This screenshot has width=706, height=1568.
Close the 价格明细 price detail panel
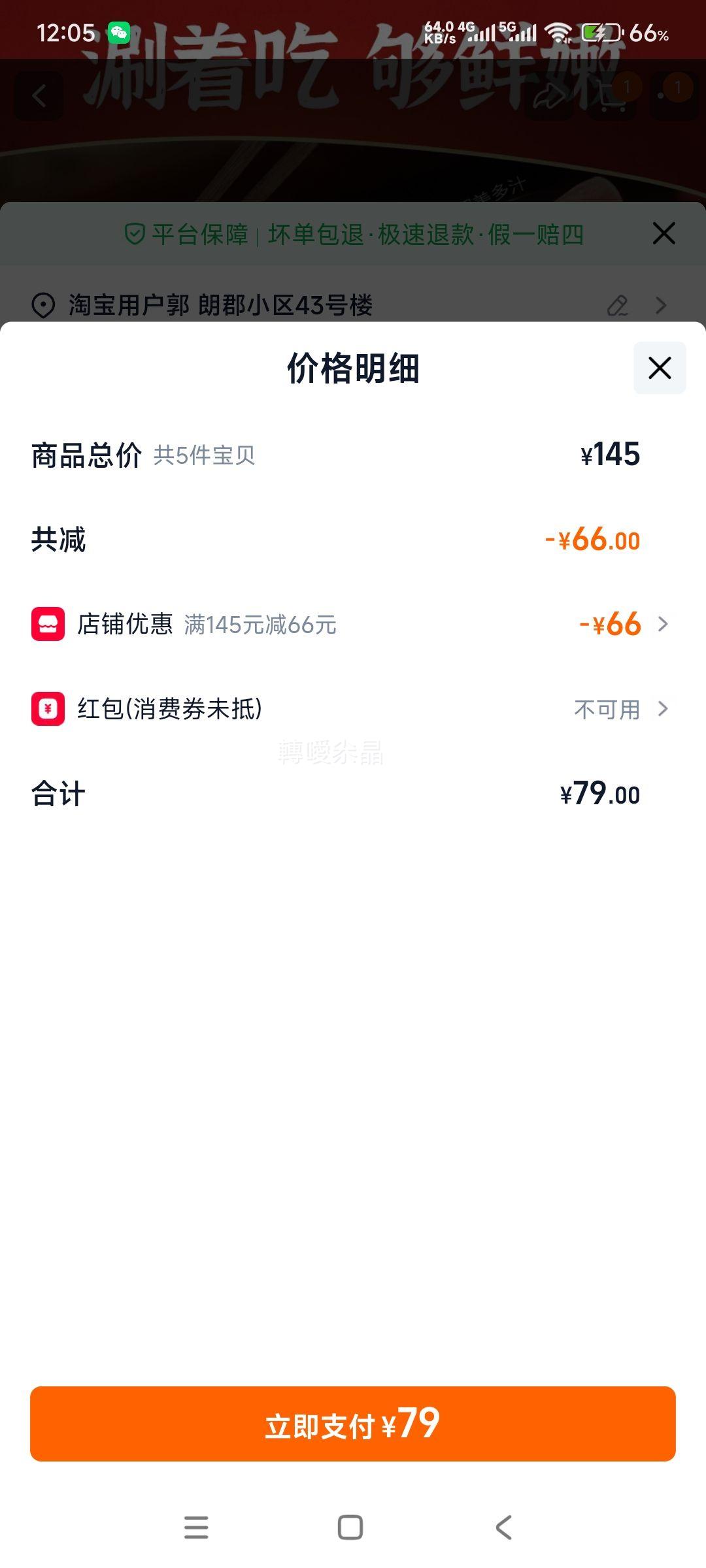click(658, 368)
